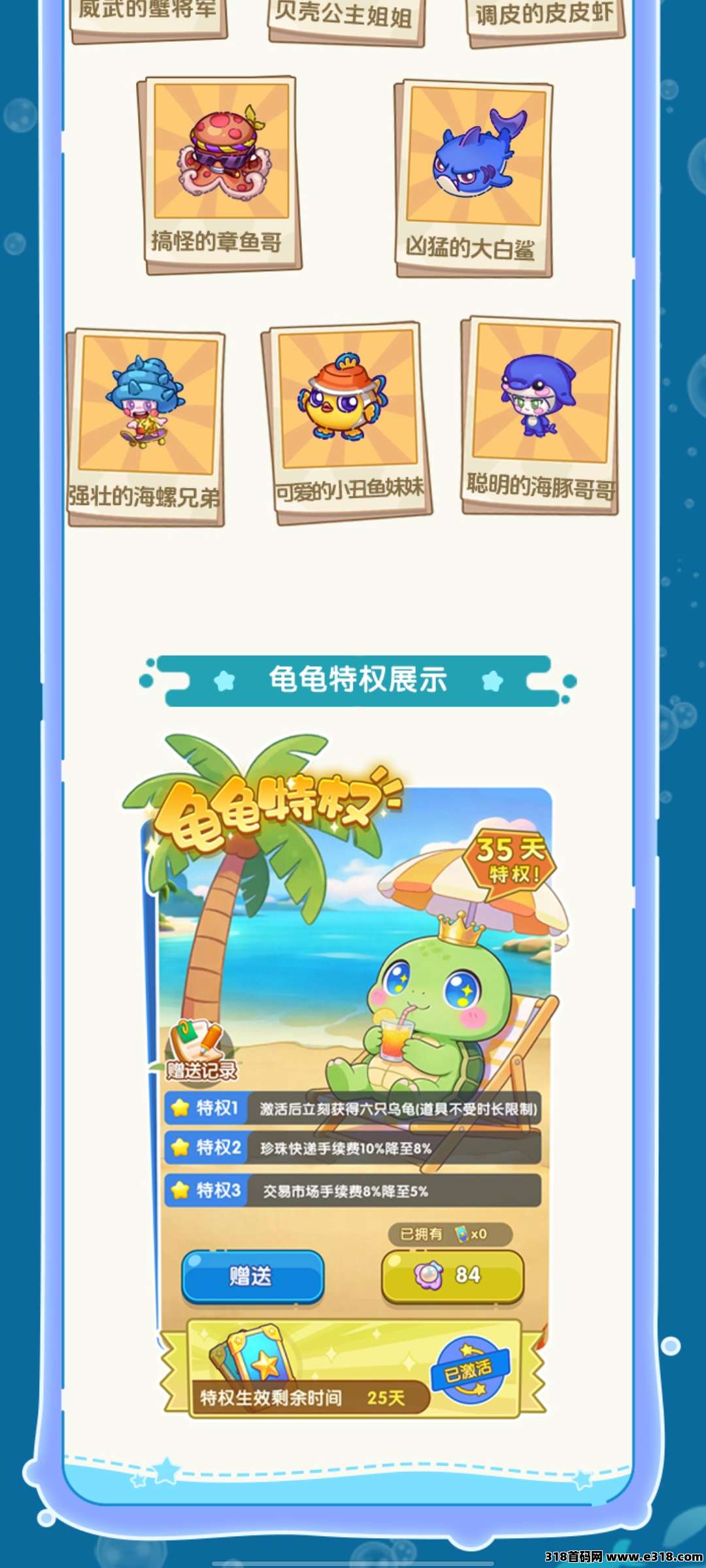Open the 搞怪的章鱼哥 character card
This screenshot has height=1568, width=706.
[x=220, y=175]
